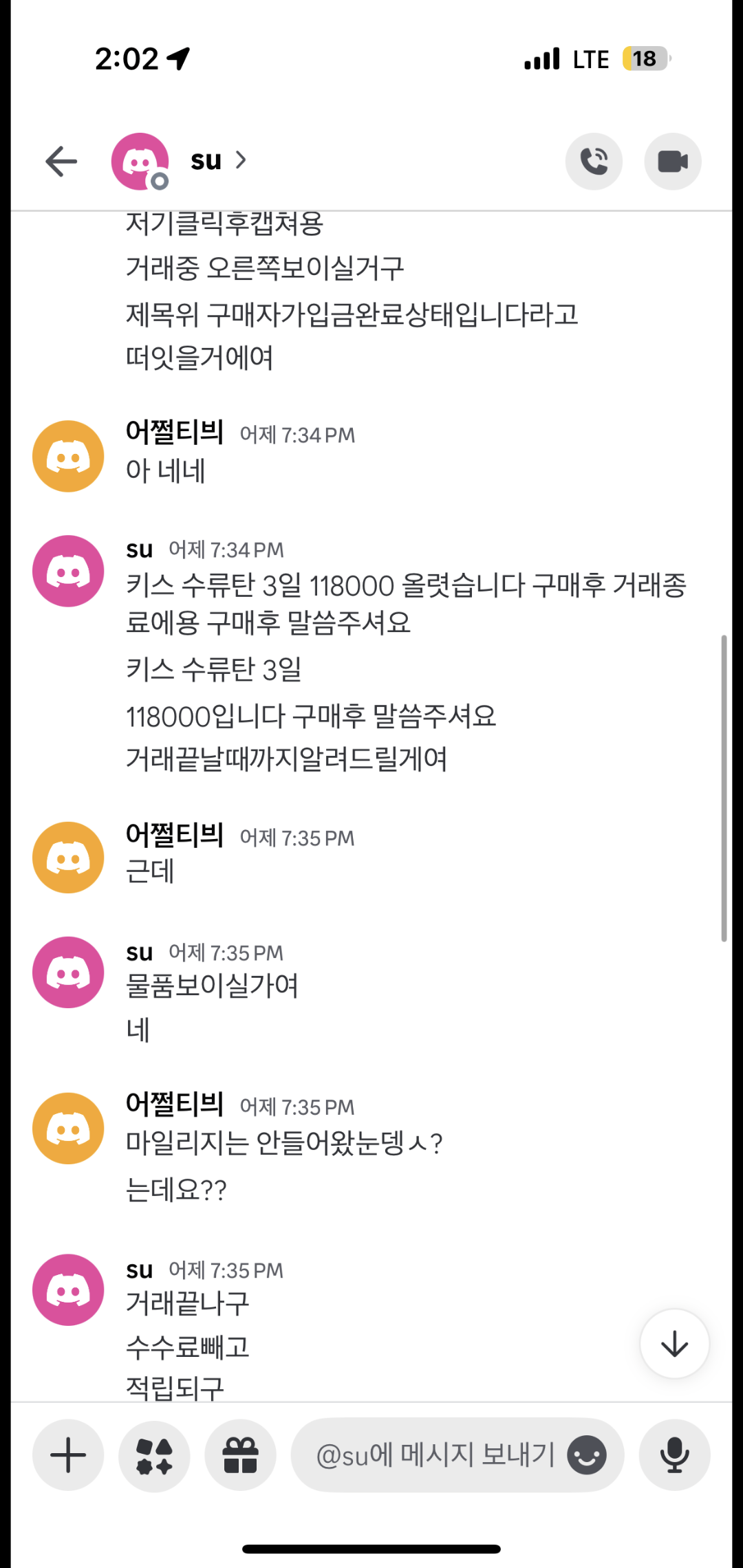Jump to latest messages with down arrow

point(674,1343)
